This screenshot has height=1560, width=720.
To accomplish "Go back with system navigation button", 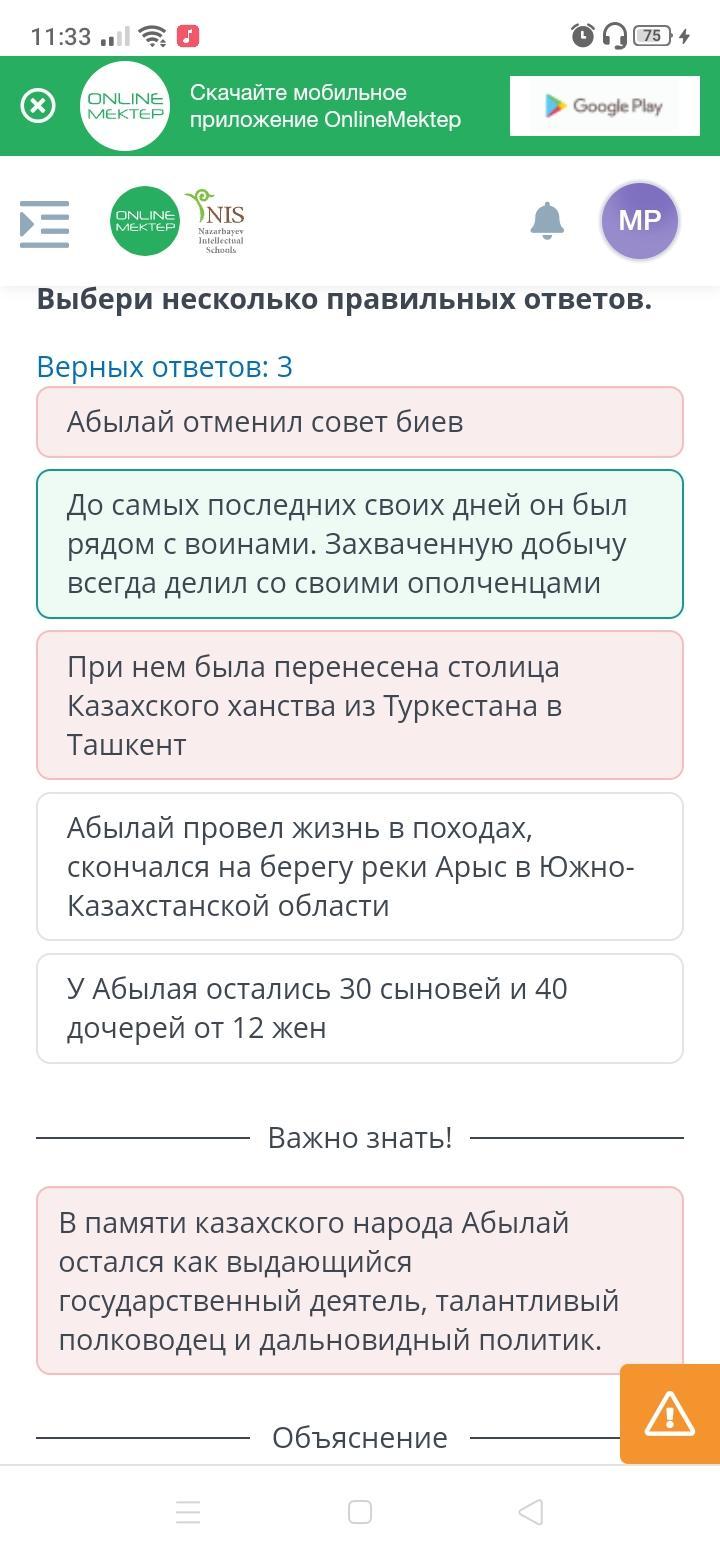I will click(531, 1512).
